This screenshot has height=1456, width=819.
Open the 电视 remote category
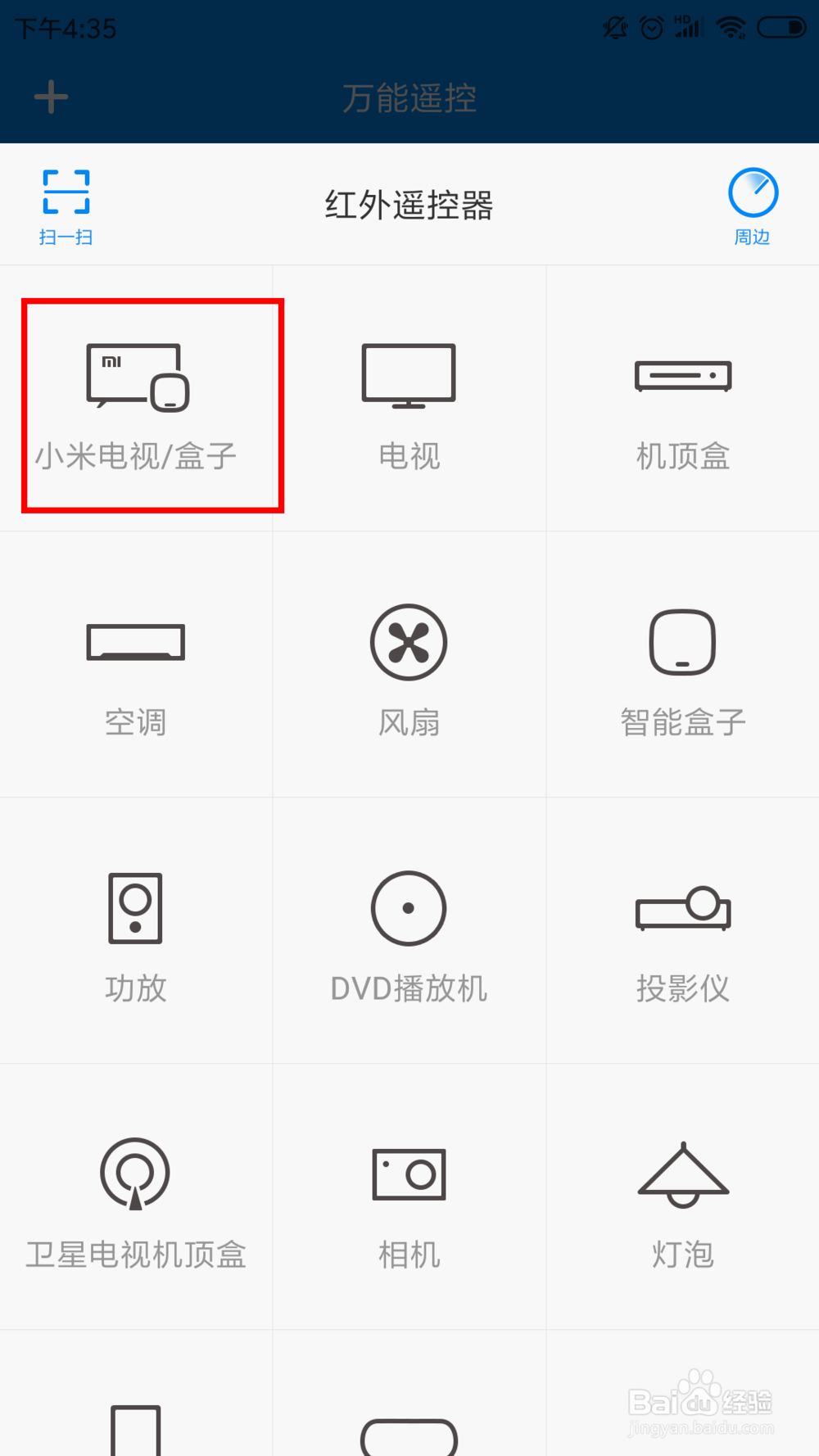[x=409, y=401]
